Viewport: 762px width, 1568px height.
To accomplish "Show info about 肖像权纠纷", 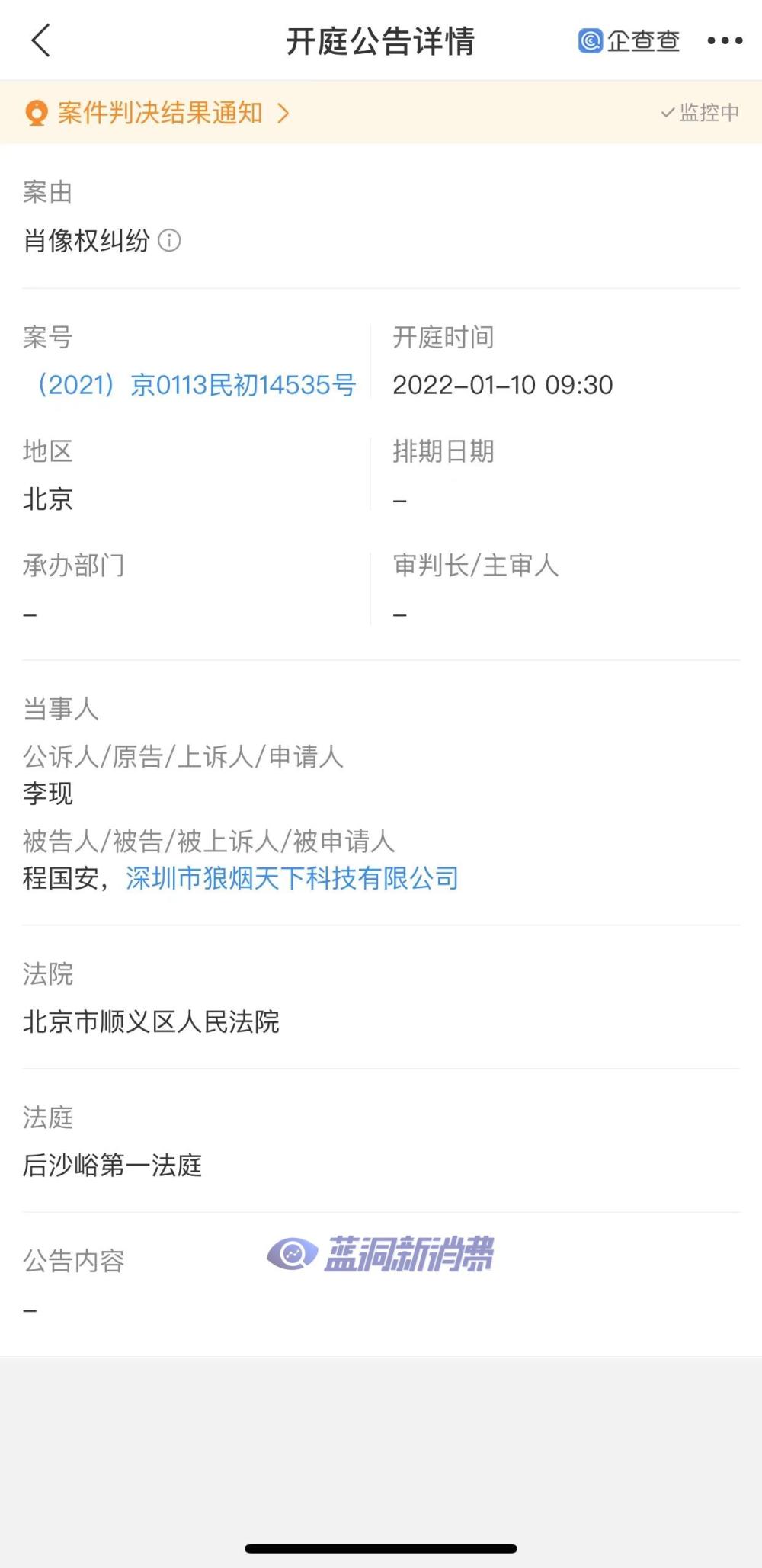I will tap(169, 241).
